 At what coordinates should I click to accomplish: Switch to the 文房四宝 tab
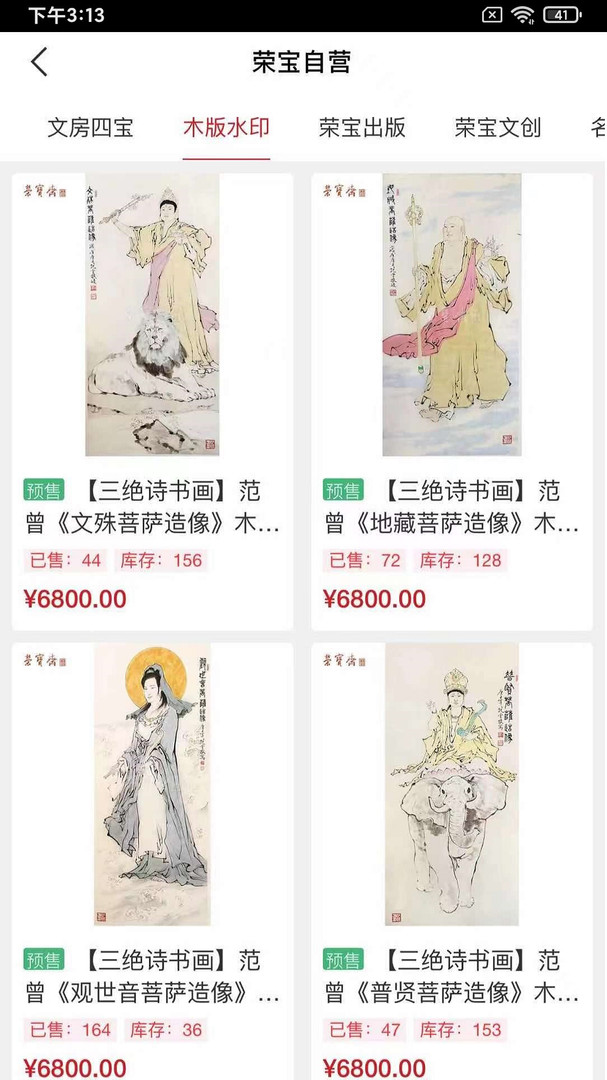pos(90,127)
